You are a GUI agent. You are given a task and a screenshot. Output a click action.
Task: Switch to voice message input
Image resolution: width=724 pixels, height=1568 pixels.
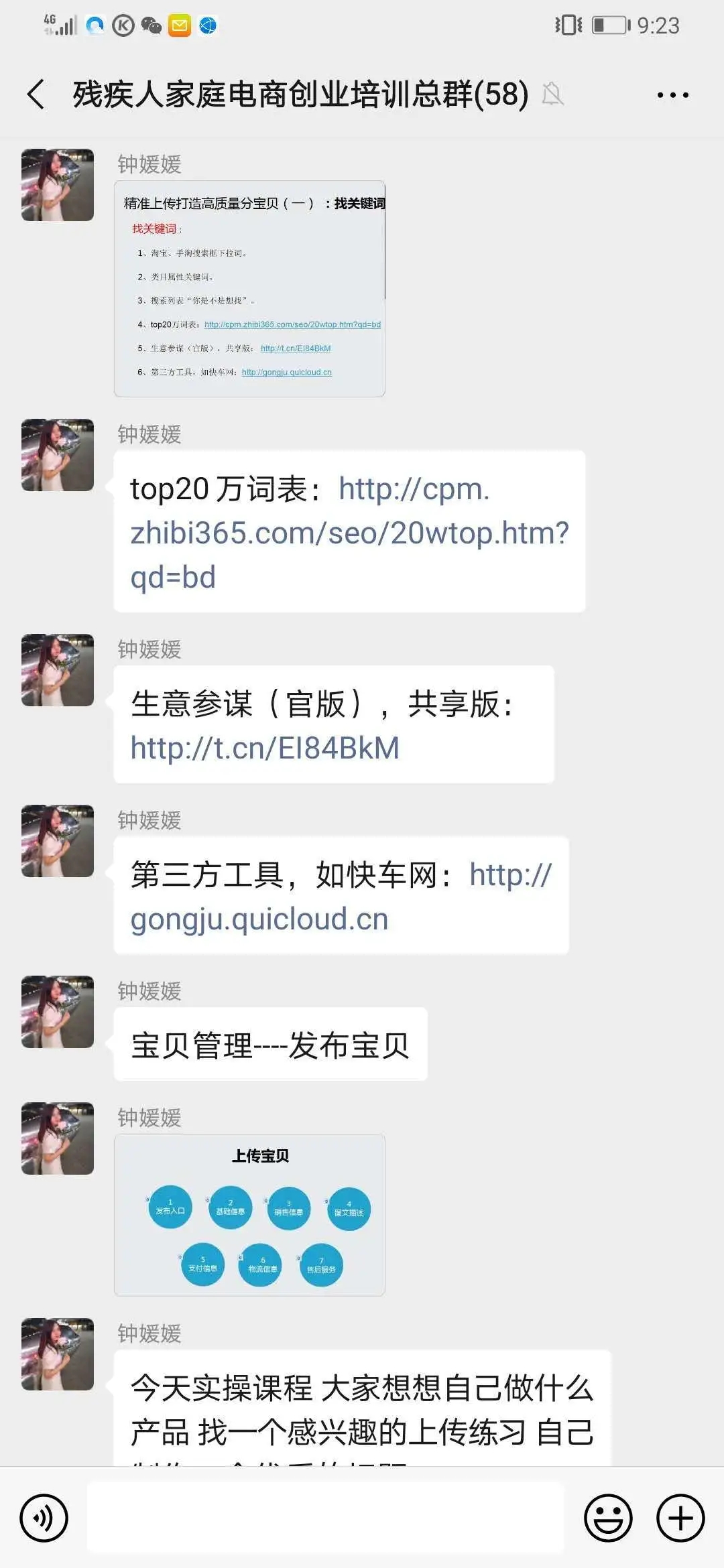tap(44, 1518)
